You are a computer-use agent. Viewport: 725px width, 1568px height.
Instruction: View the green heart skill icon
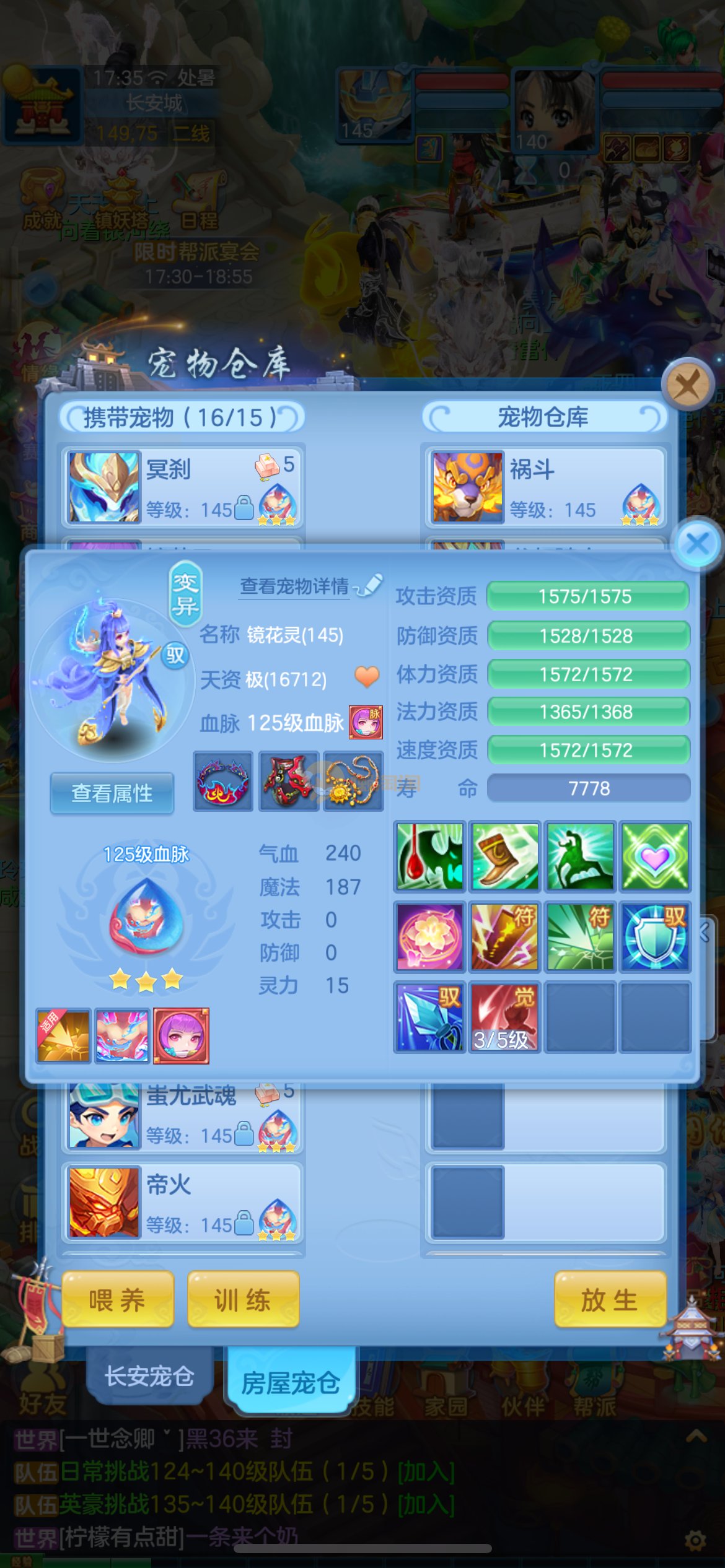coord(655,856)
